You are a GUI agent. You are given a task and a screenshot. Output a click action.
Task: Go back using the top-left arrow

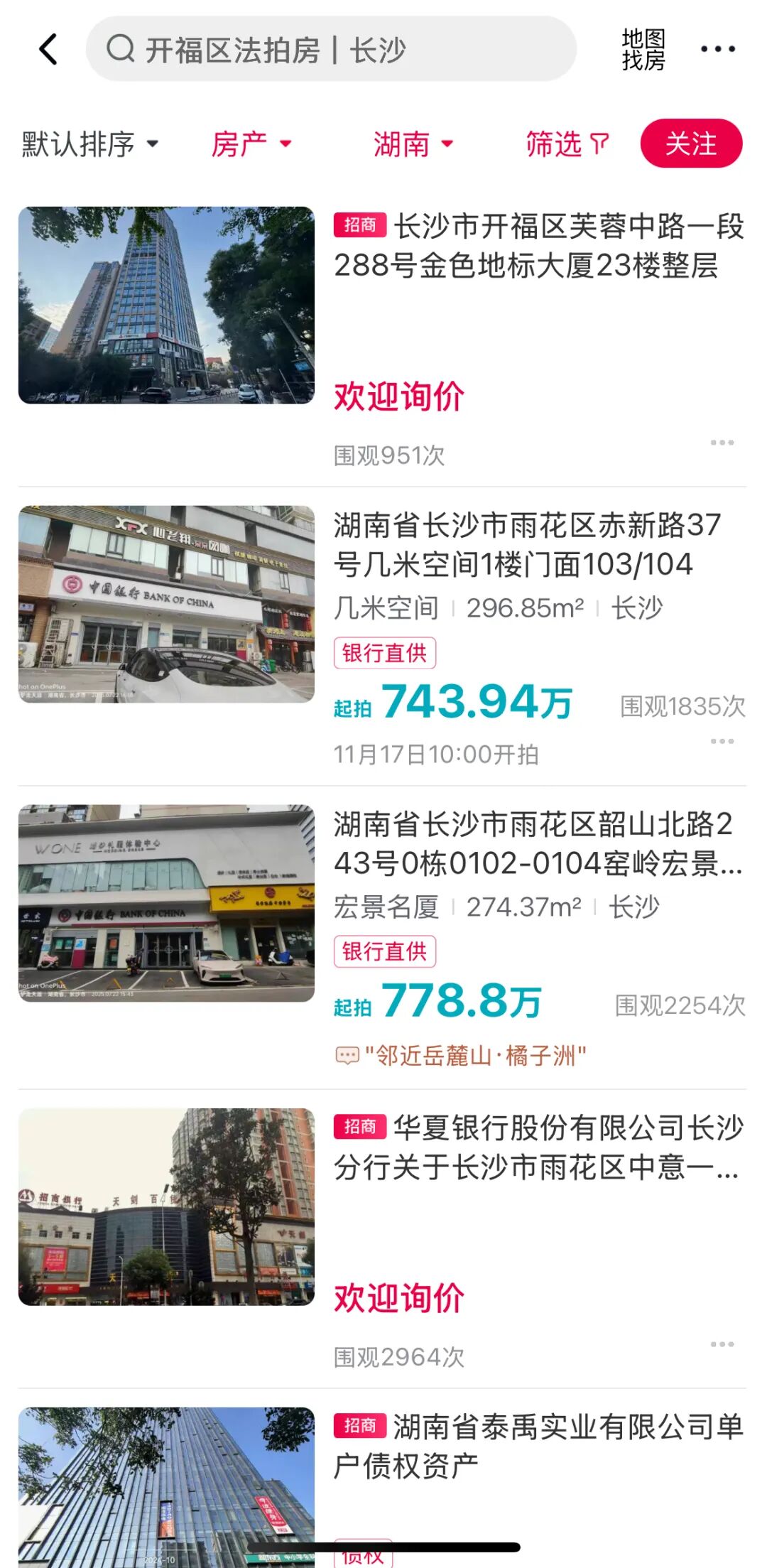[48, 50]
